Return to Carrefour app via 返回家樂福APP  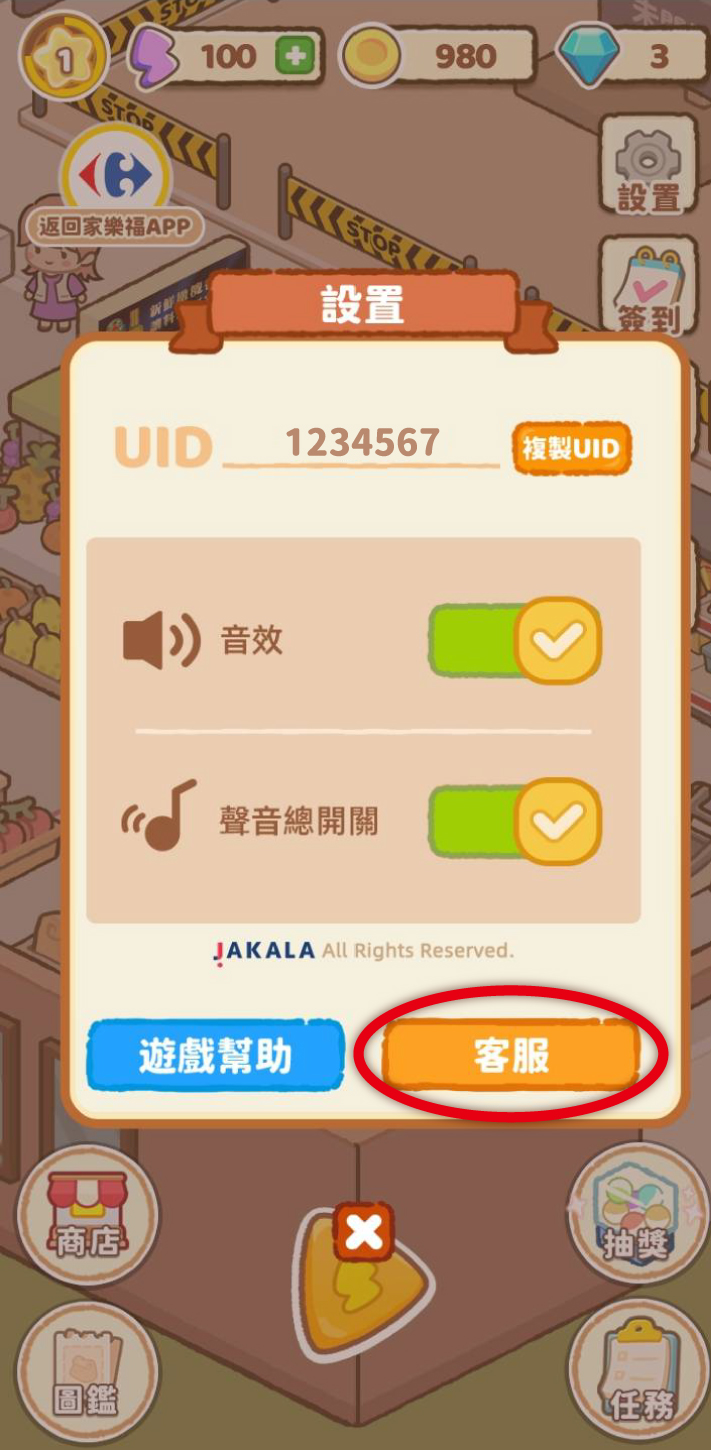click(x=115, y=192)
